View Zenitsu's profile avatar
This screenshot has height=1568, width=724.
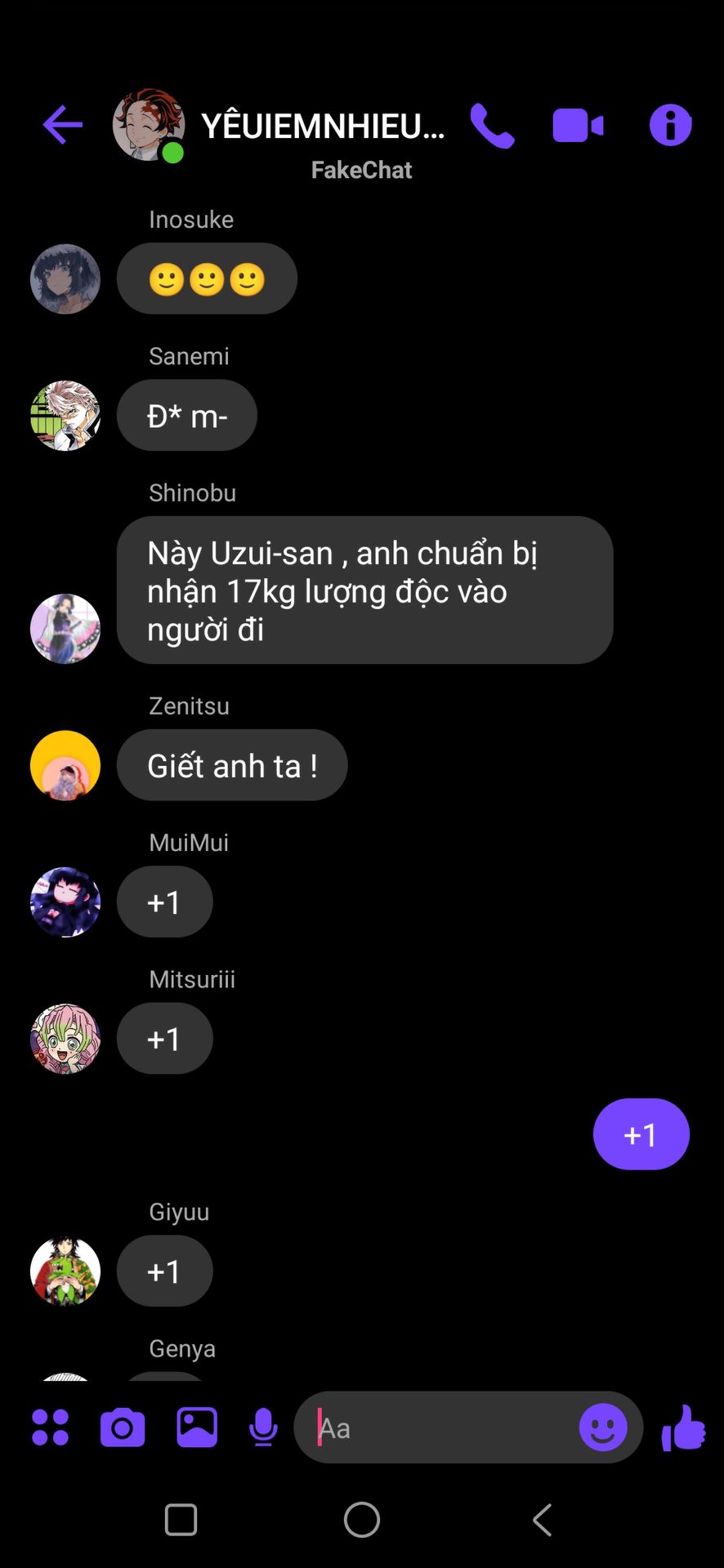(x=65, y=765)
